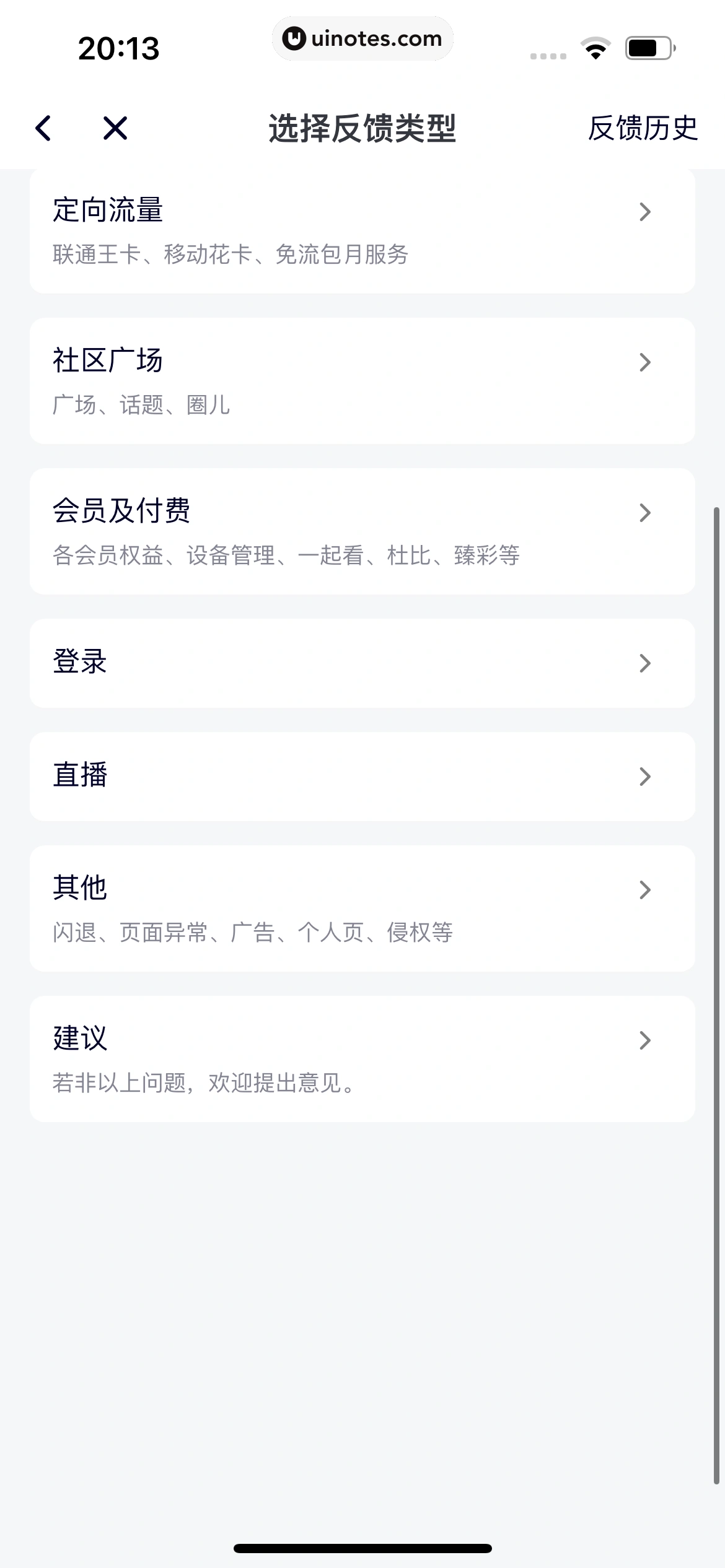Screen dimensions: 725x1568
Task: Select the 定向流量 feedback category
Action: point(362,230)
